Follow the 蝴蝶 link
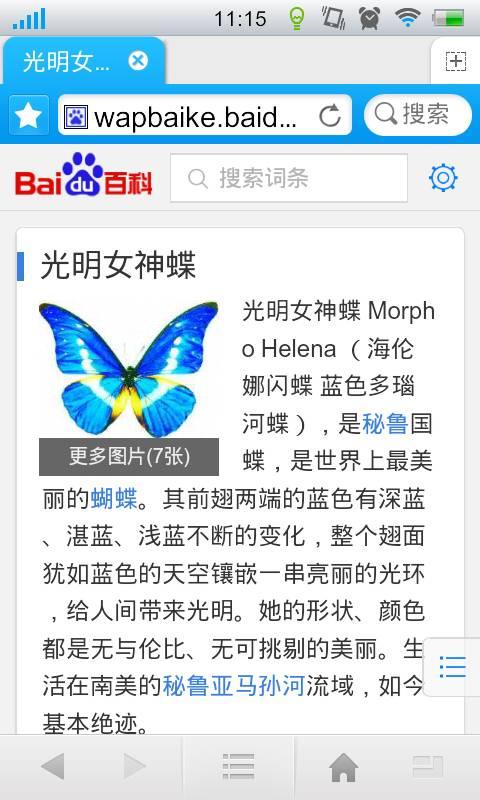 pyautogui.click(x=114, y=498)
